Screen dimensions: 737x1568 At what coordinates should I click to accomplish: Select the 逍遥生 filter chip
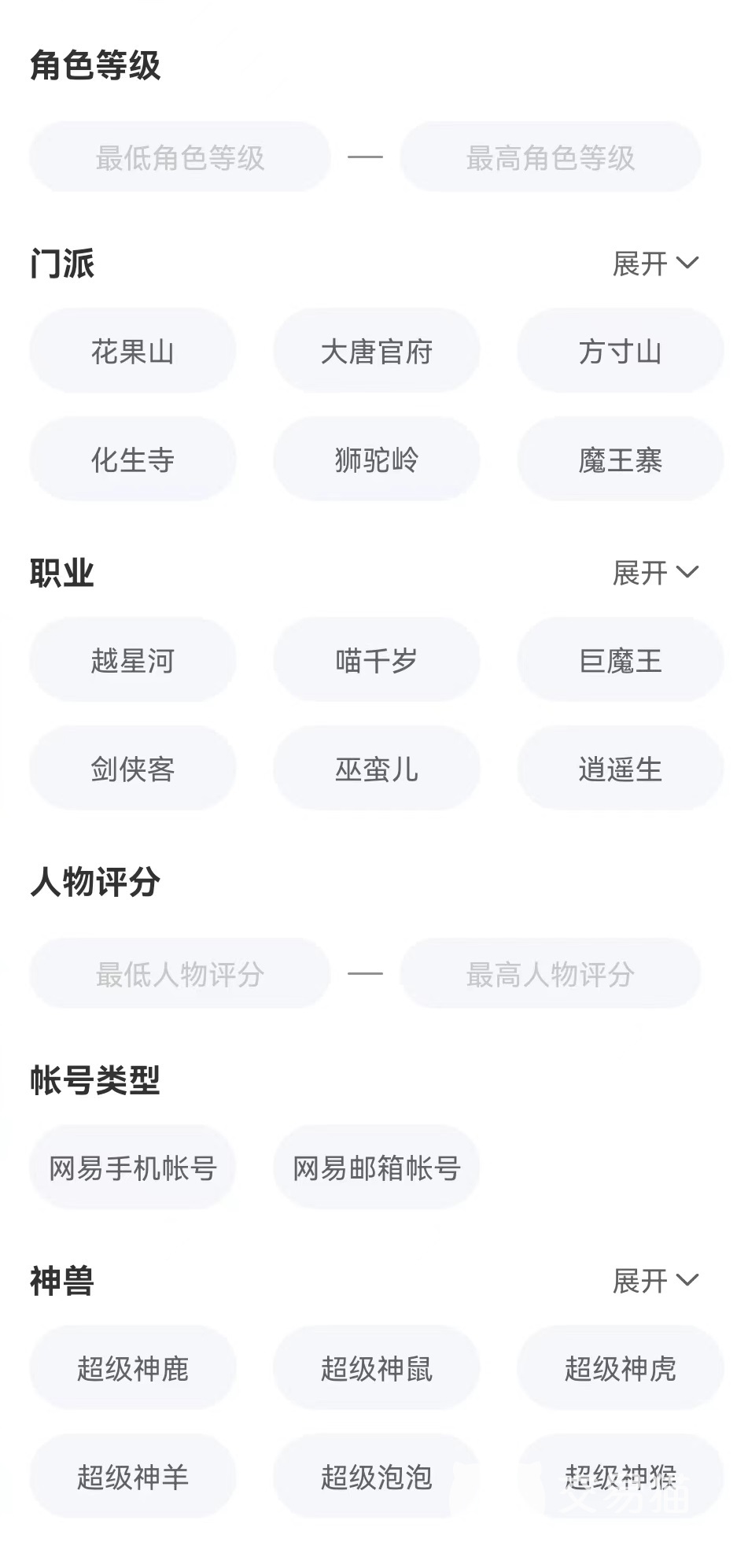pyautogui.click(x=620, y=769)
